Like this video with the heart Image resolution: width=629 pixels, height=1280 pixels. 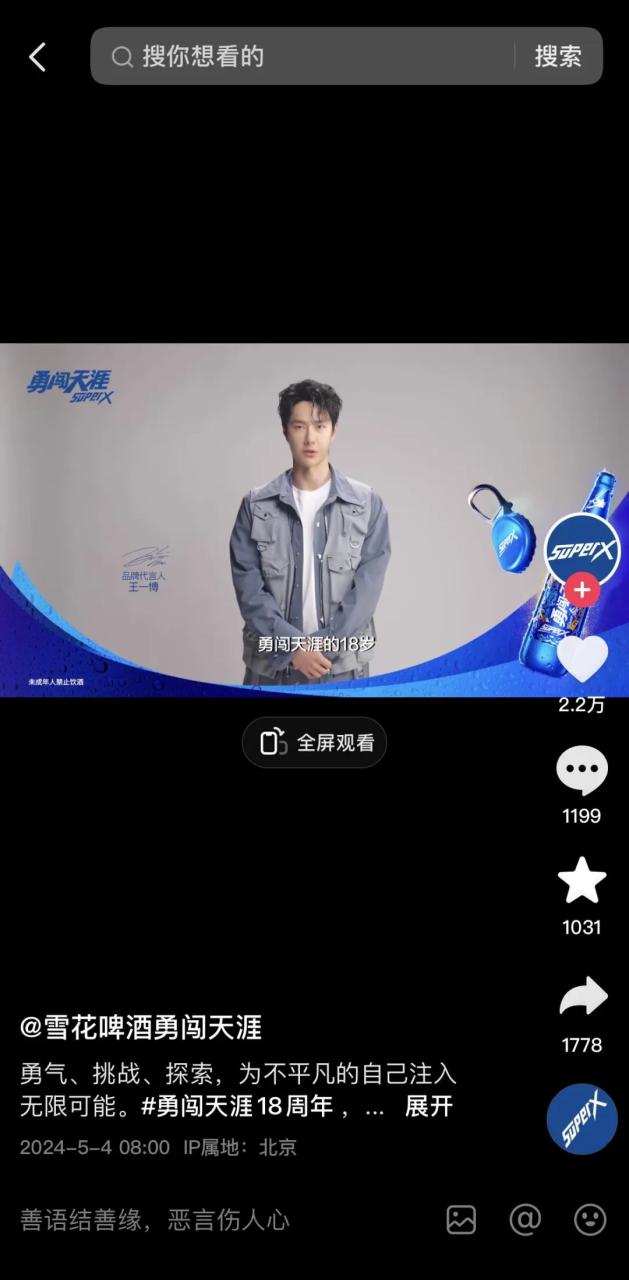582,658
